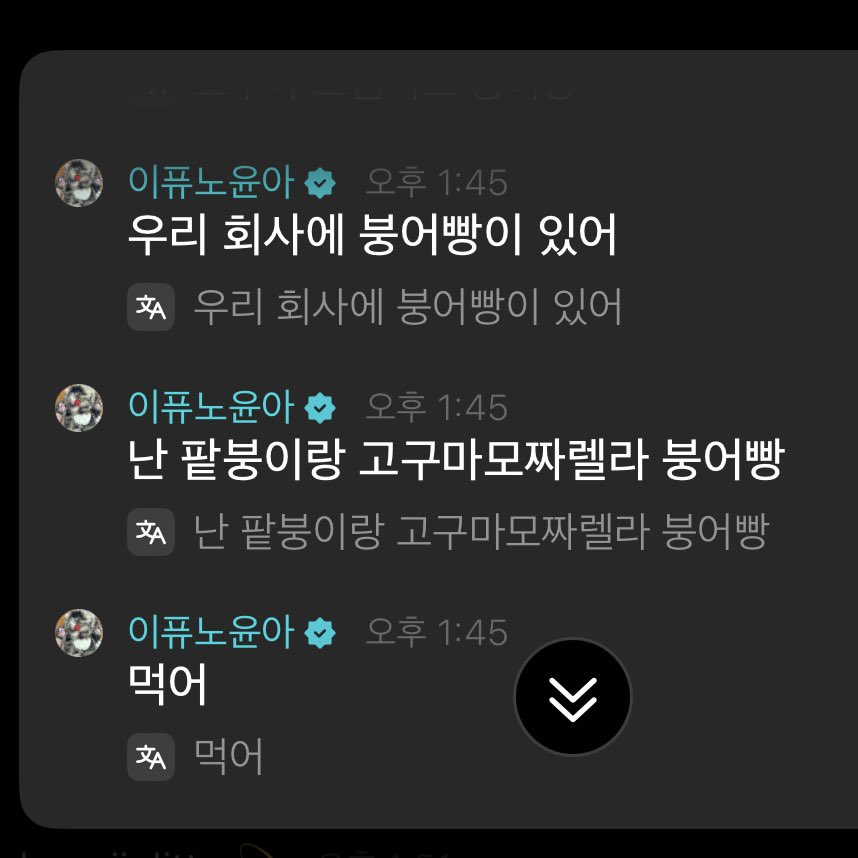The image size is (858, 858).
Task: Open 이퓨노윤아's avatar beside the '먹어' message
Action: click(x=79, y=633)
